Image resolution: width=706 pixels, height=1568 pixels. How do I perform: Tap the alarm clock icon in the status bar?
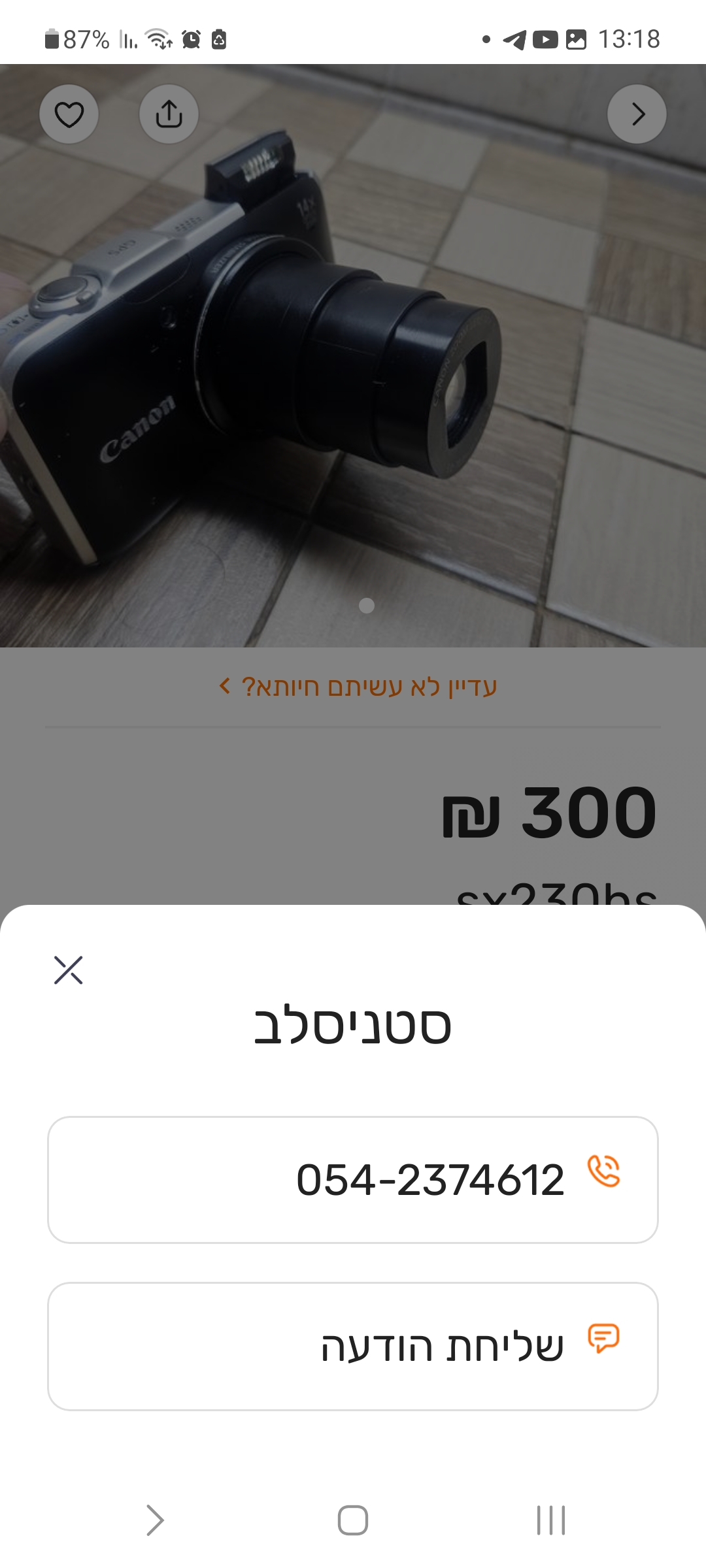coord(192,39)
